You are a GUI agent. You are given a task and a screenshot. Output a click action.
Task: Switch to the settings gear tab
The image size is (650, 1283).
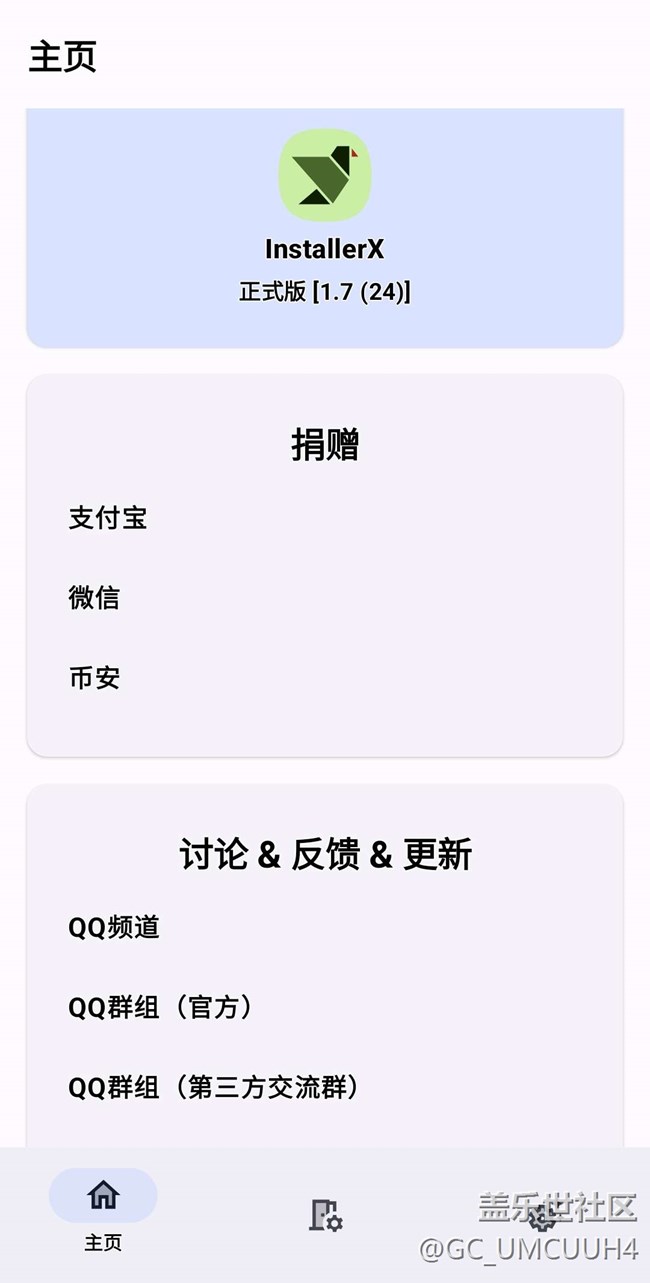tap(543, 1216)
